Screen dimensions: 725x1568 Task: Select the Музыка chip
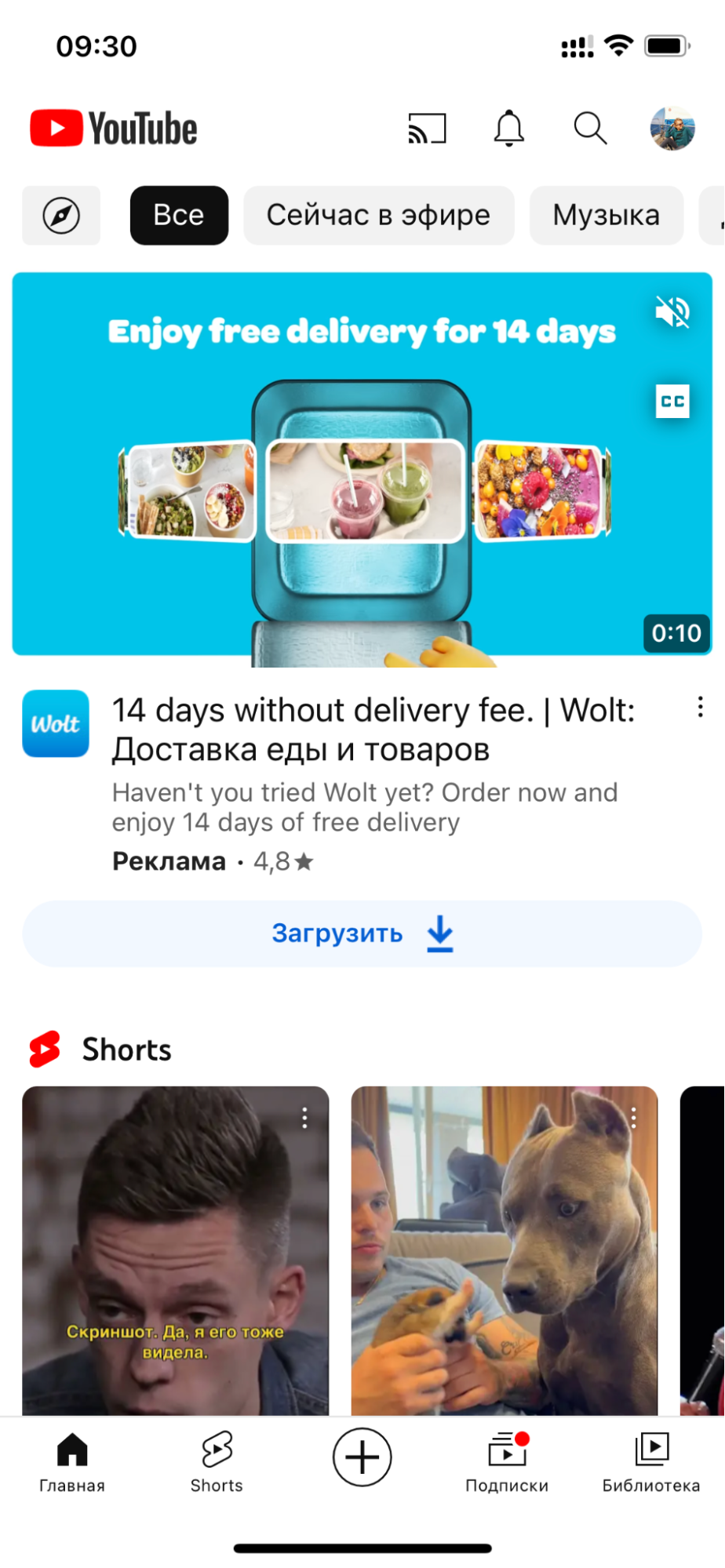[606, 216]
